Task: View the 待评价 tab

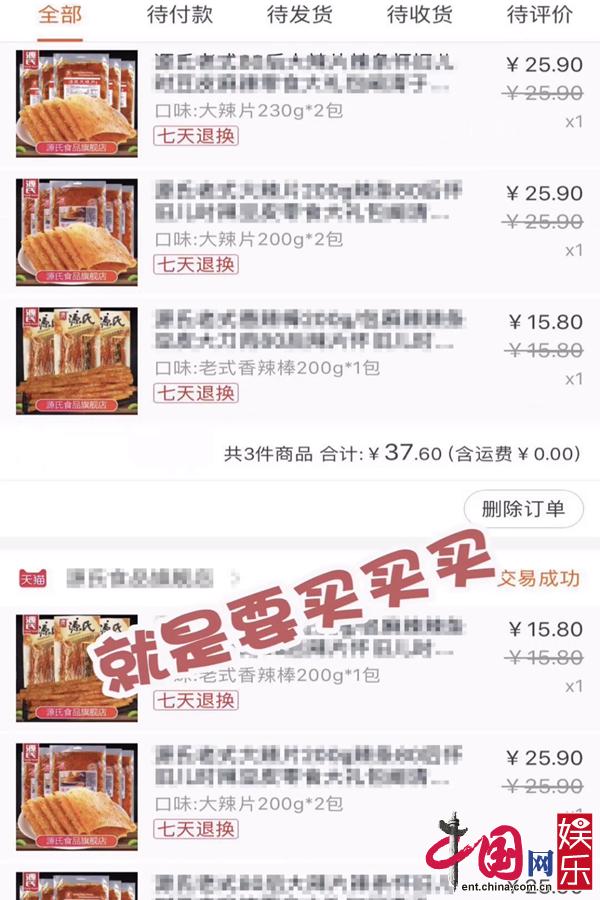Action: pos(539,15)
